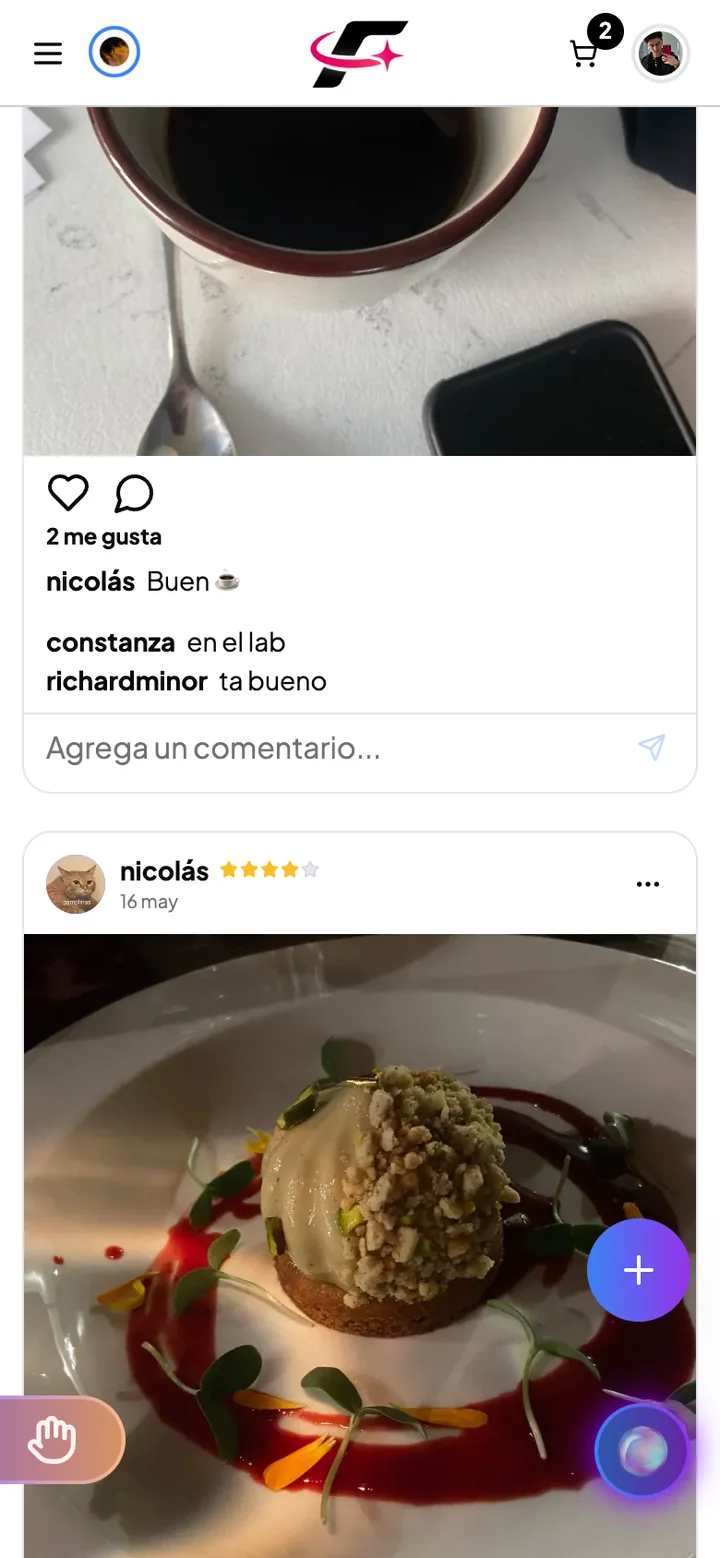Create a new post with the plus button

(x=638, y=1270)
